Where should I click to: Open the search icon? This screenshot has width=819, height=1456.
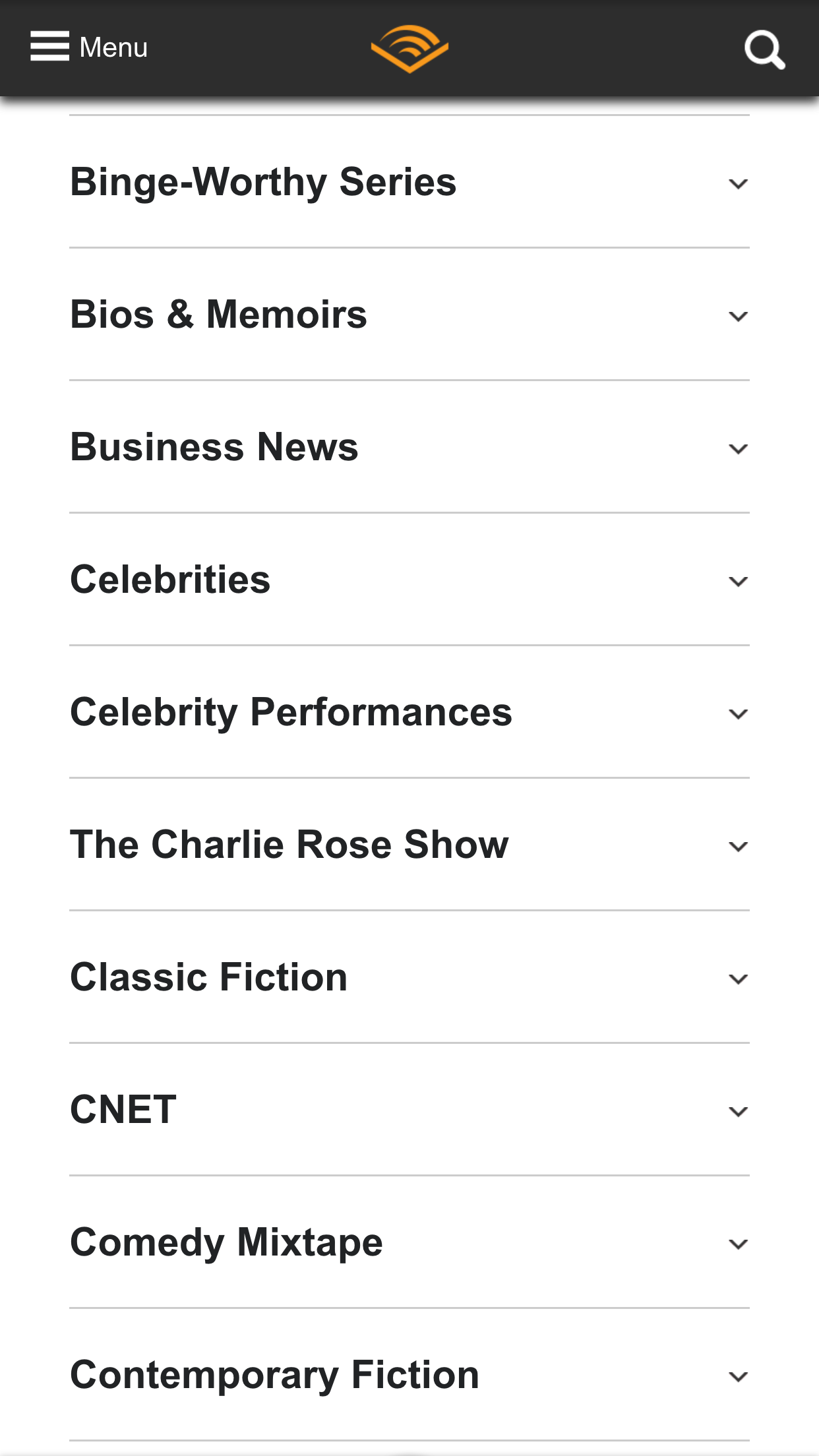click(764, 49)
